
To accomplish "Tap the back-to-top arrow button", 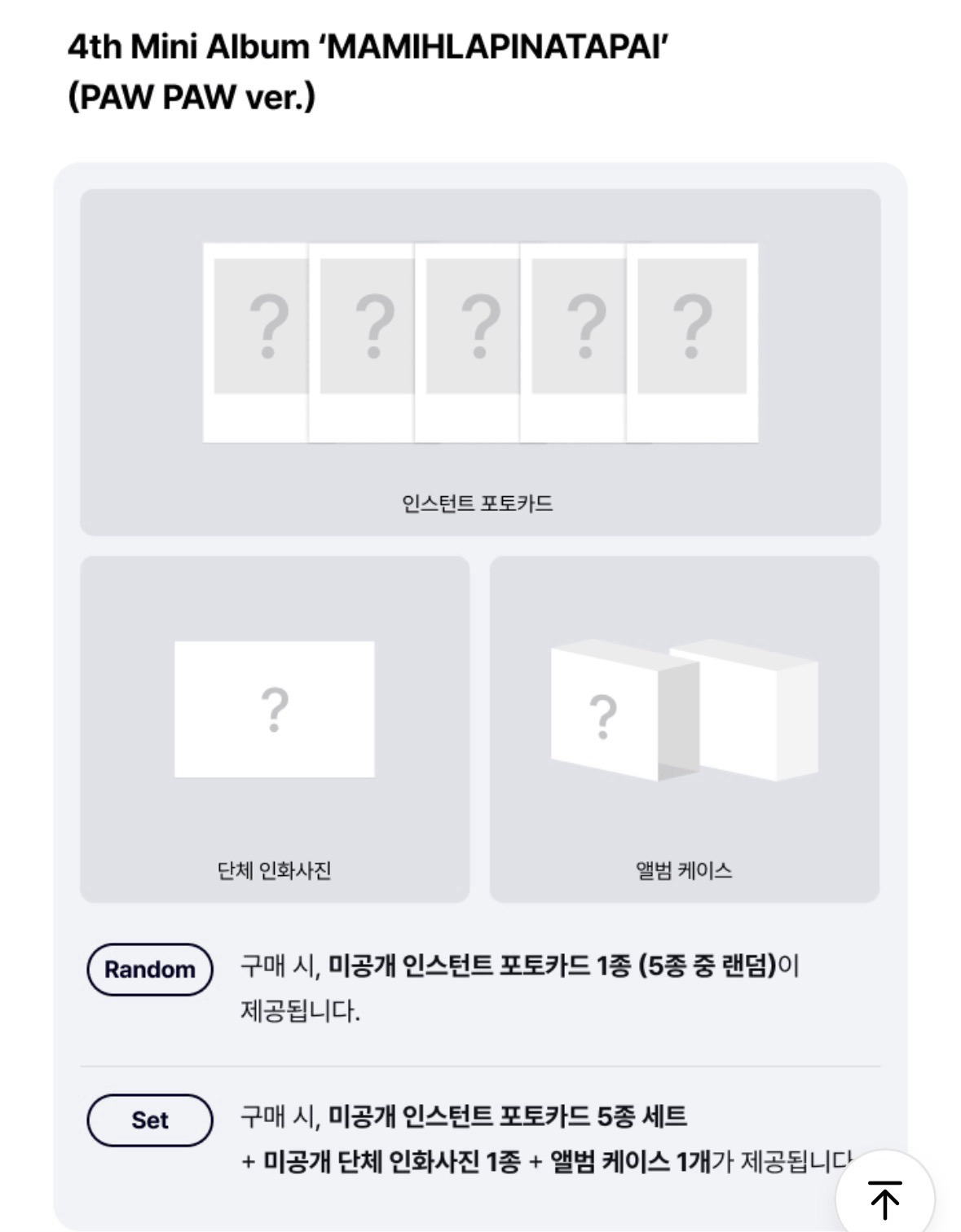I will click(884, 1198).
